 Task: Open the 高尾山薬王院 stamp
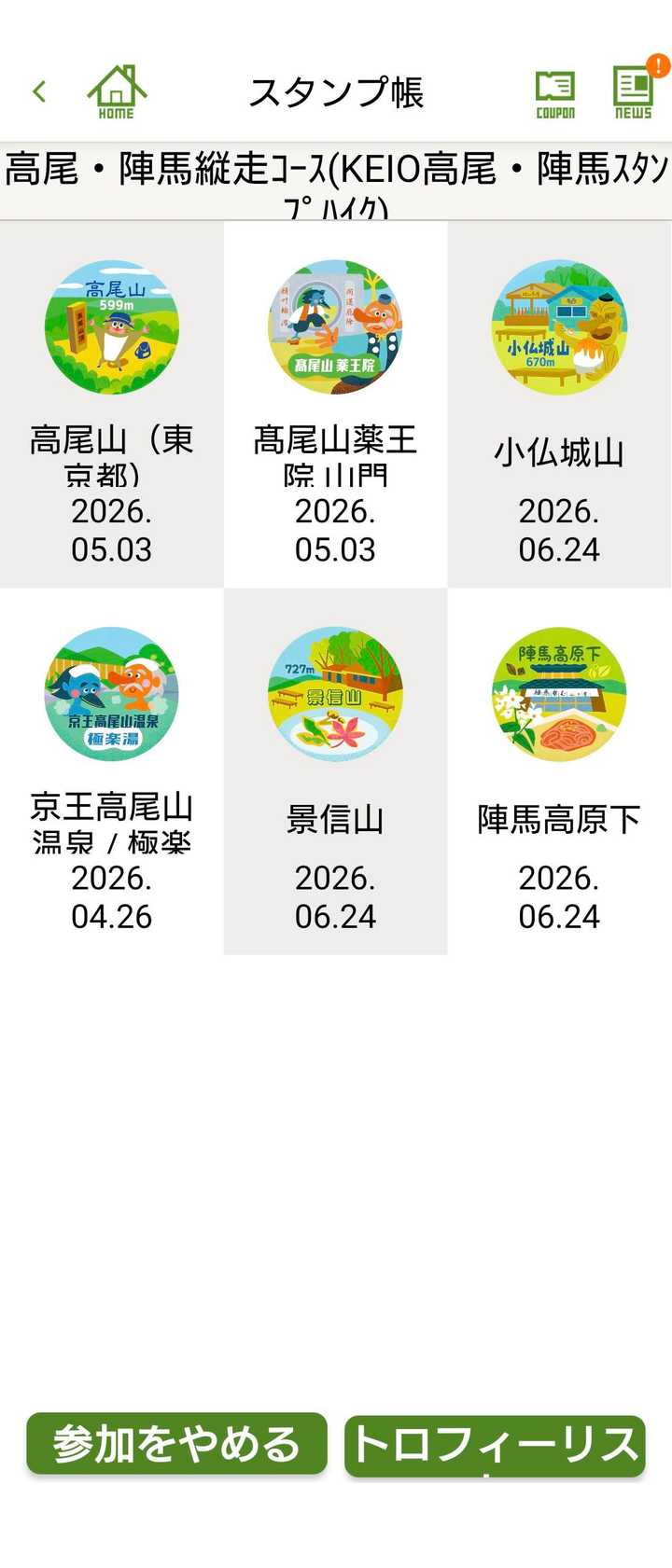pyautogui.click(x=336, y=405)
